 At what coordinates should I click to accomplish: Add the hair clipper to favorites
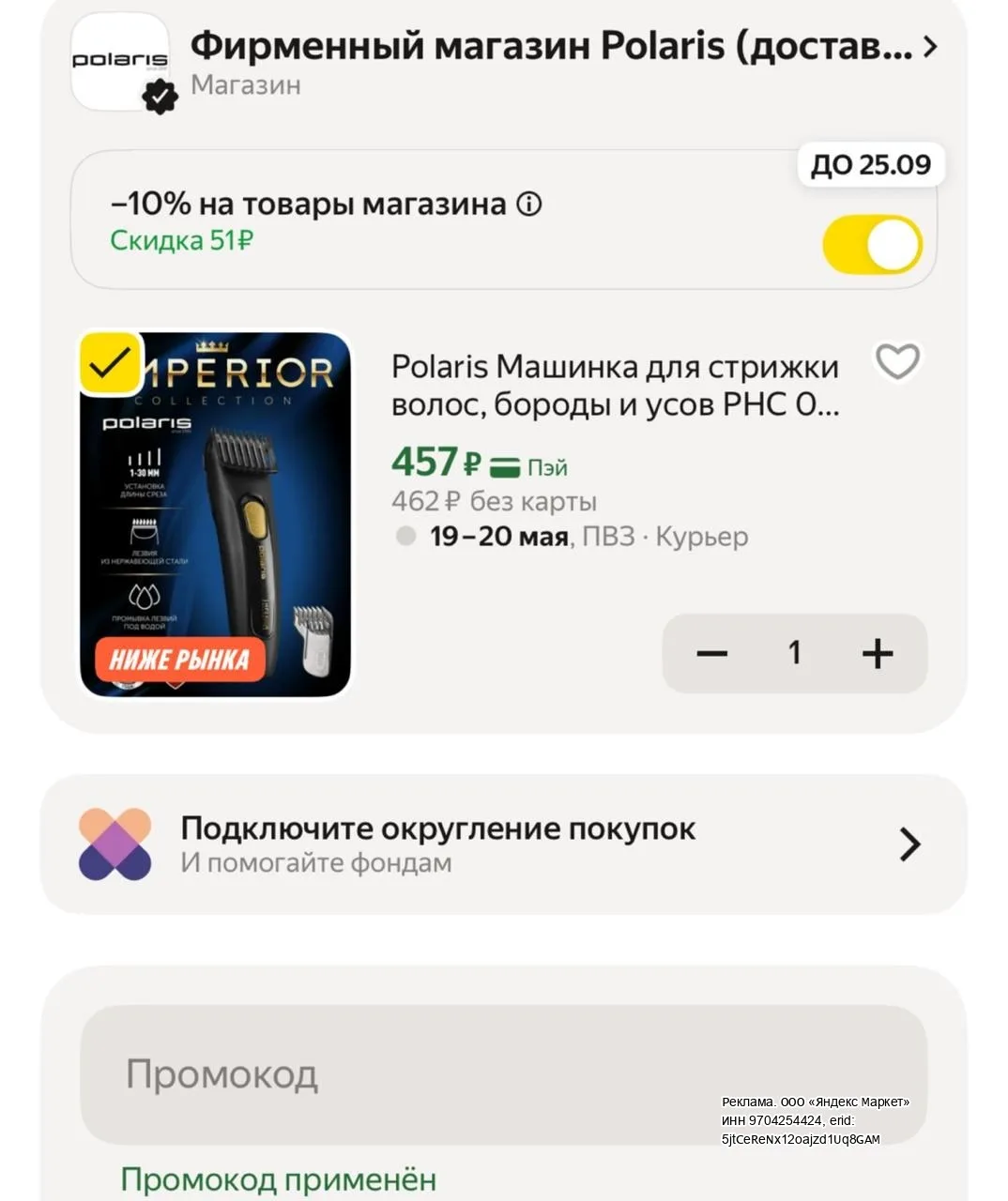pyautogui.click(x=897, y=361)
